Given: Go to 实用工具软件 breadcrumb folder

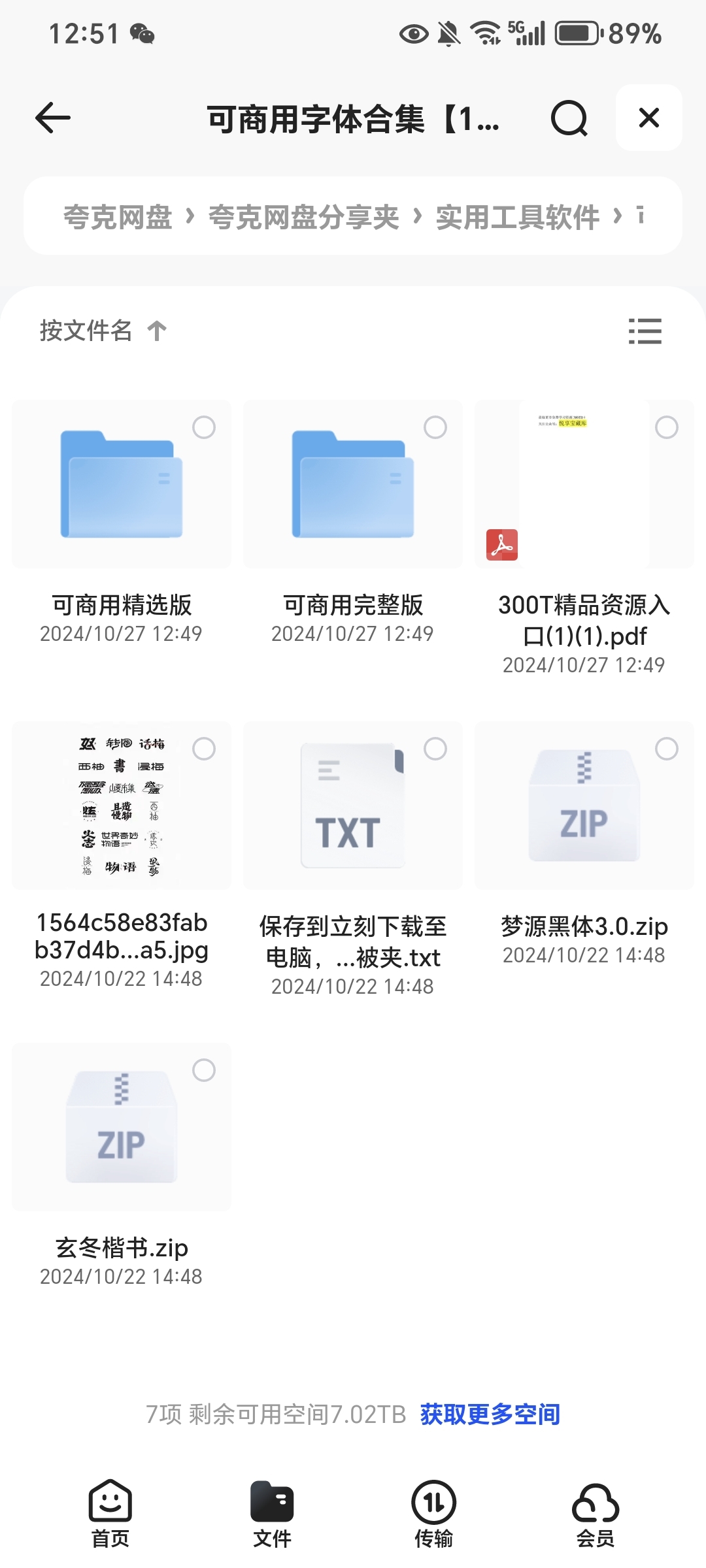Looking at the screenshot, I should [517, 217].
